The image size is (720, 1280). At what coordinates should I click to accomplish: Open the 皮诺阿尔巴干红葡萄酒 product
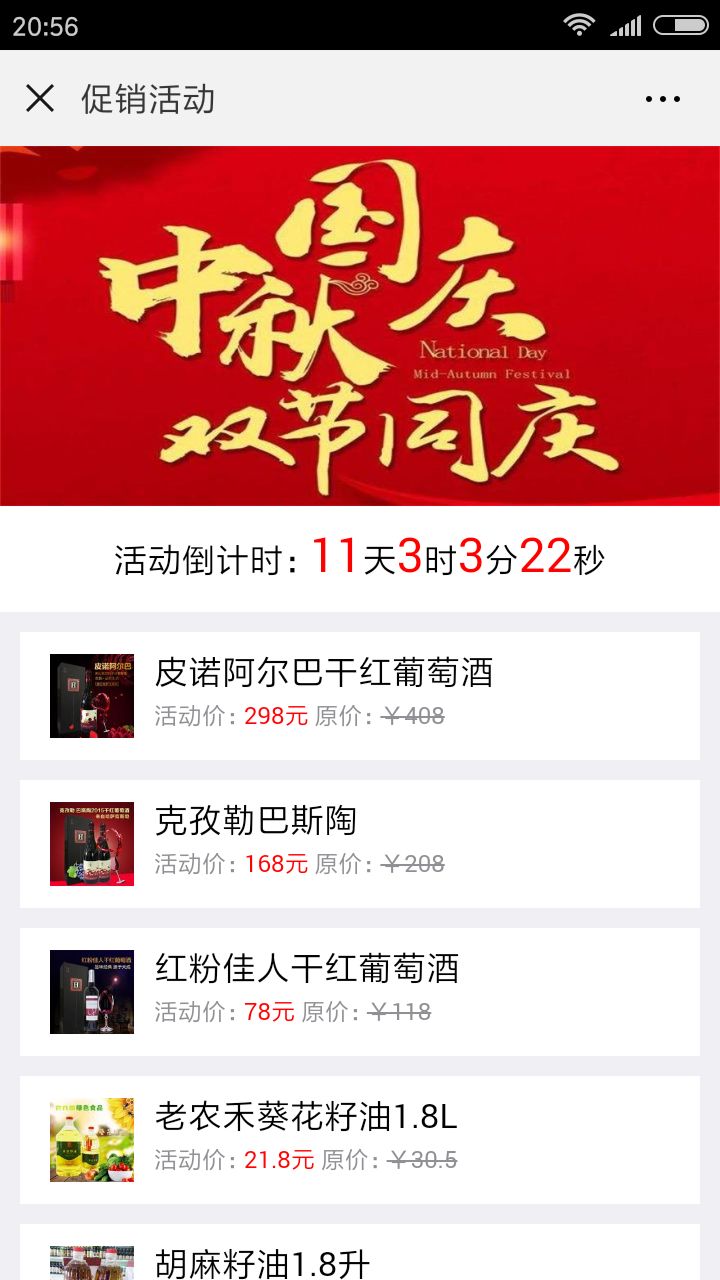pos(359,695)
